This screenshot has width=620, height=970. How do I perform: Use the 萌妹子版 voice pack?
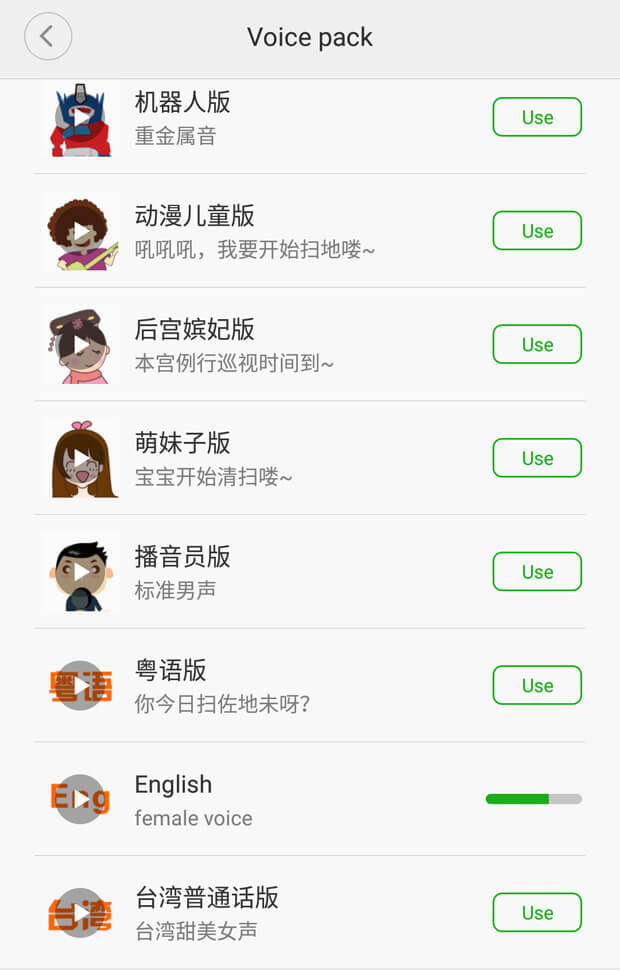[537, 458]
